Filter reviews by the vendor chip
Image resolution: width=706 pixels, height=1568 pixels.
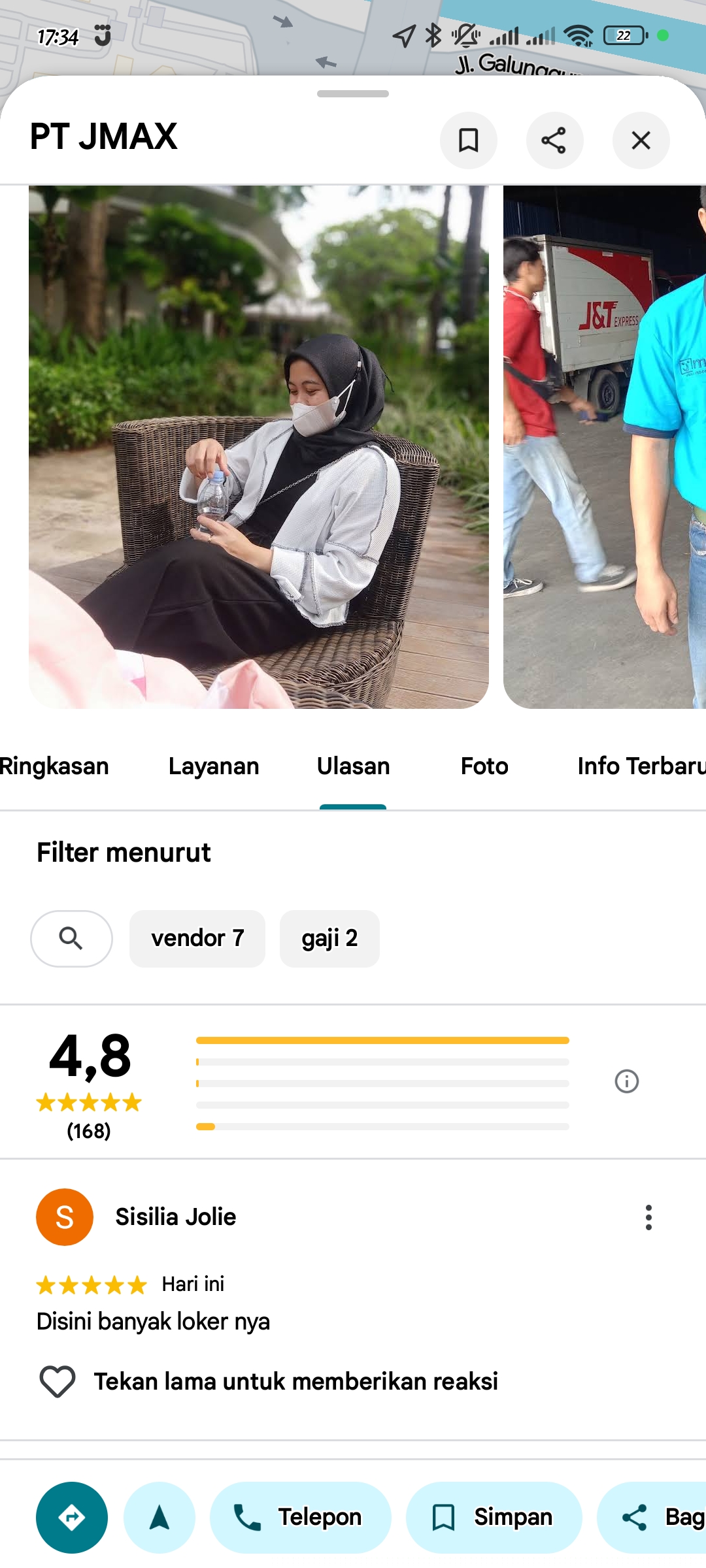click(197, 939)
